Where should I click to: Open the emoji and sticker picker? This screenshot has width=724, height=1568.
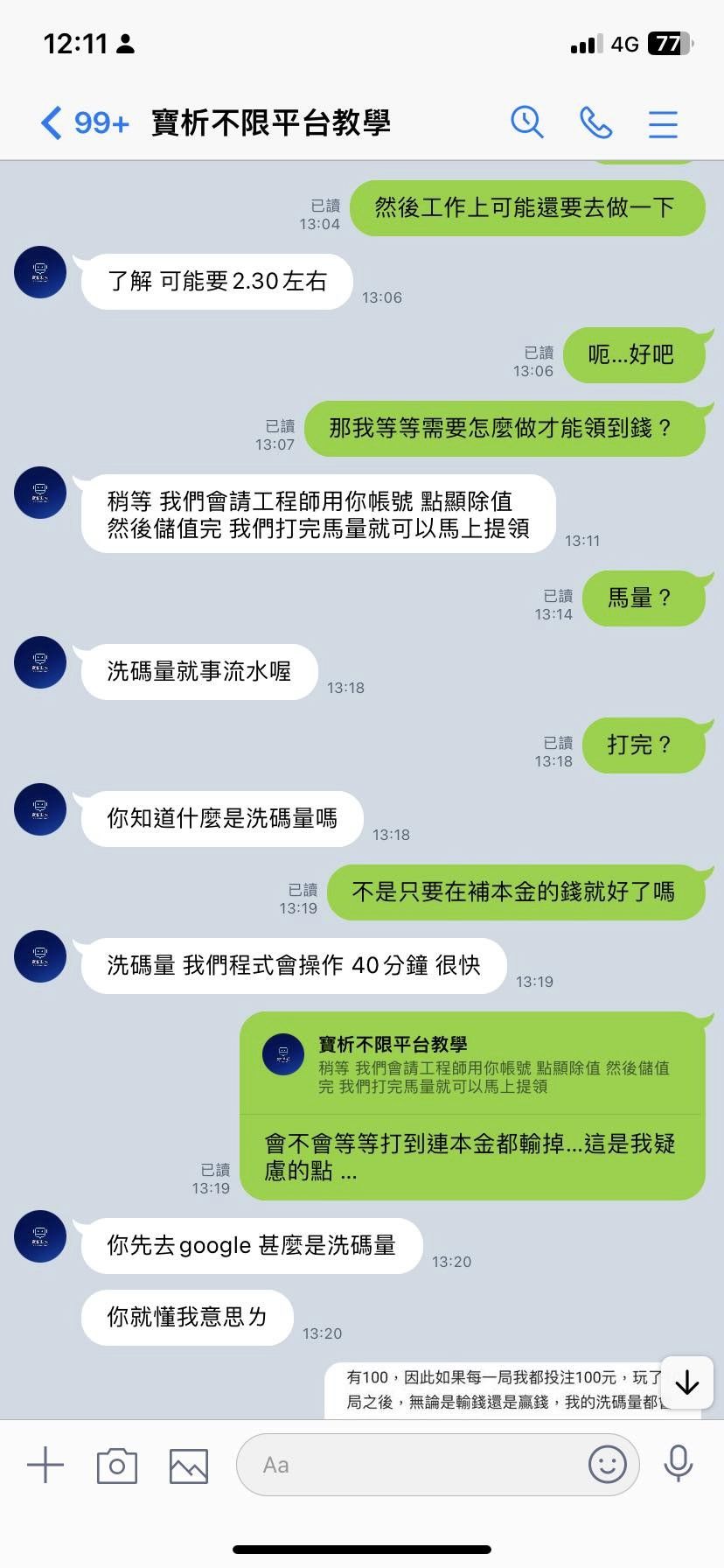coord(608,1464)
